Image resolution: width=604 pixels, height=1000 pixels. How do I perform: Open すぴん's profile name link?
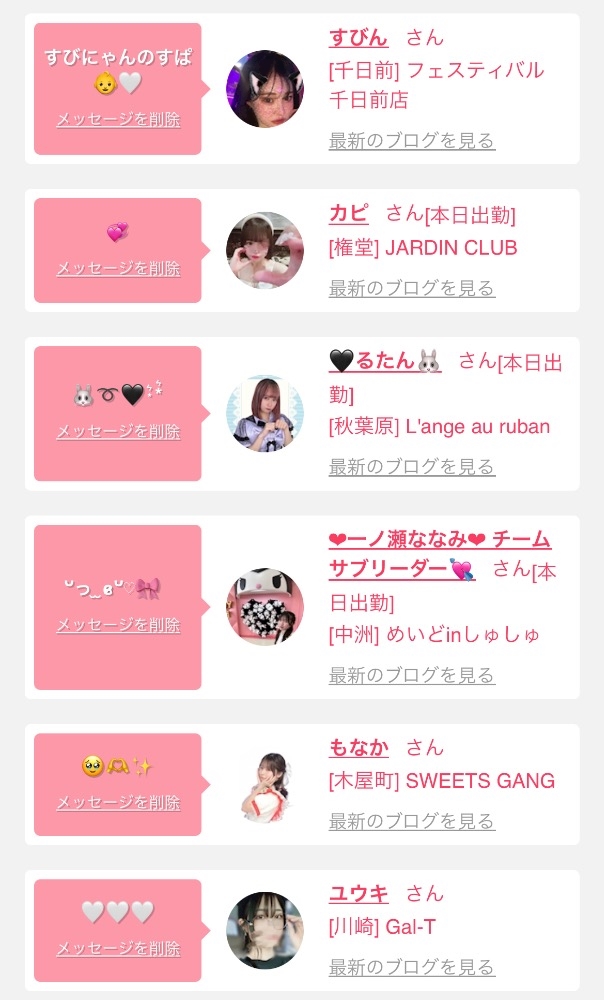pyautogui.click(x=358, y=38)
